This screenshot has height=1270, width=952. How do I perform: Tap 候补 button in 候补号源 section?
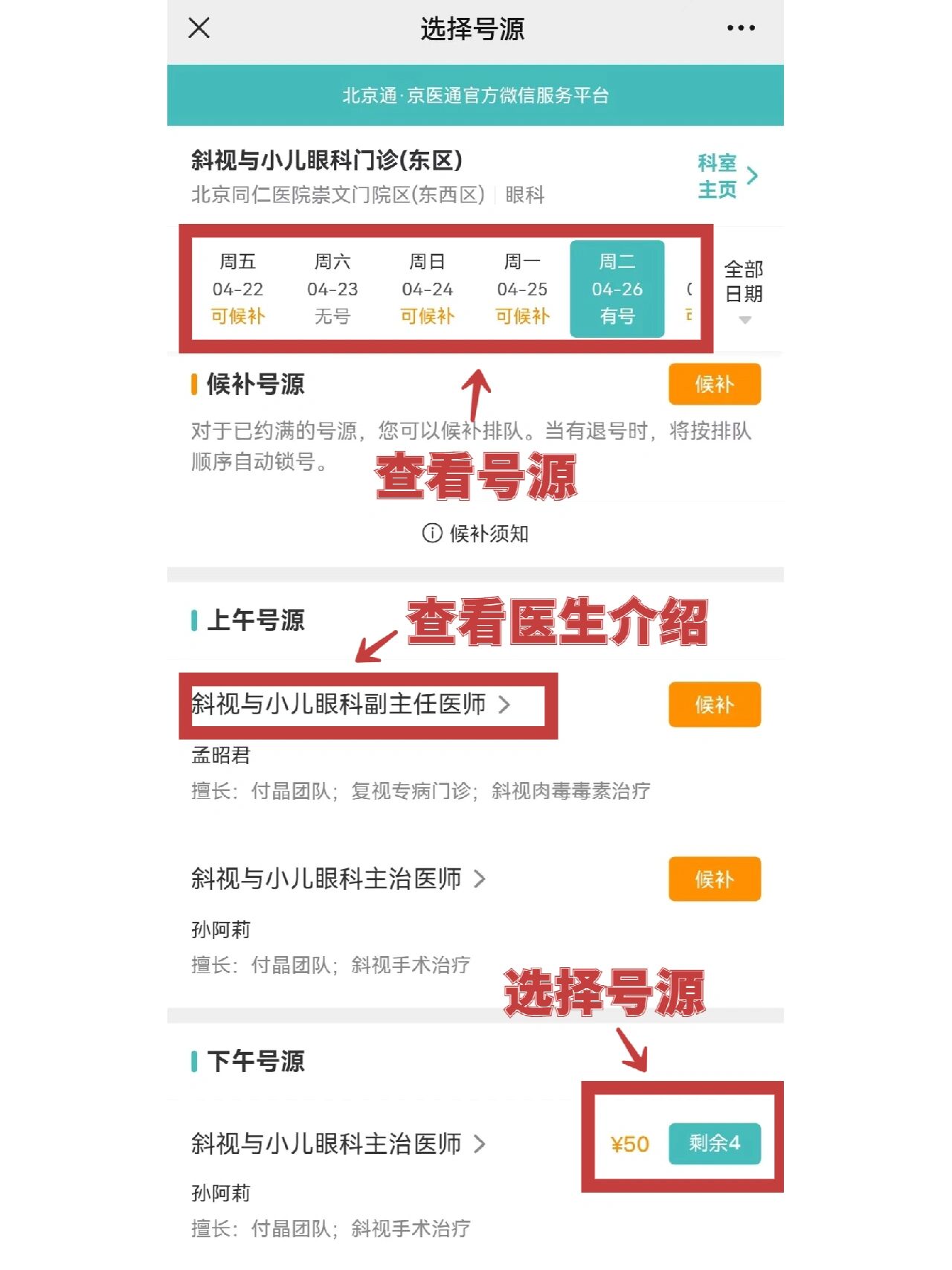[714, 384]
